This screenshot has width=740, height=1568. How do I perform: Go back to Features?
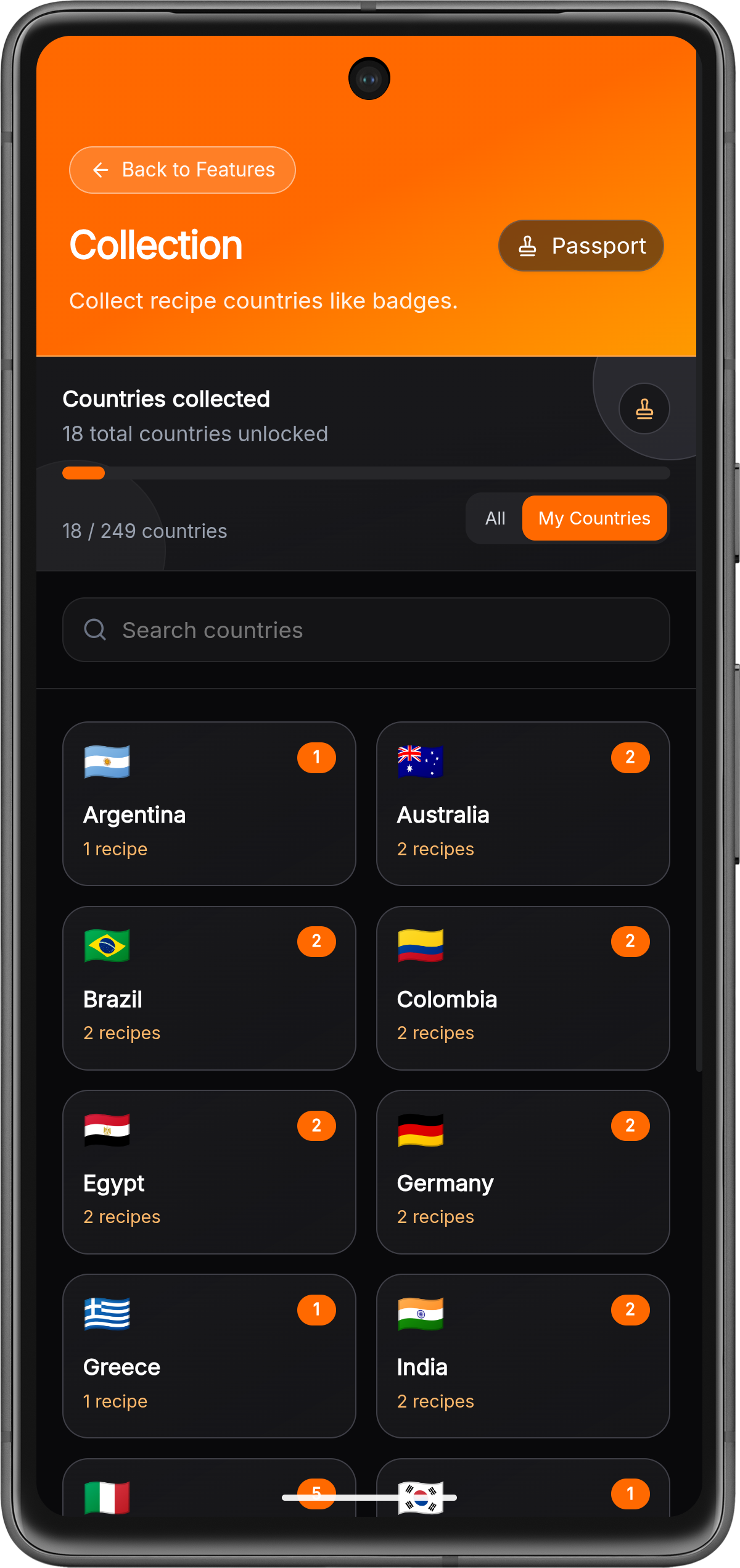click(182, 170)
